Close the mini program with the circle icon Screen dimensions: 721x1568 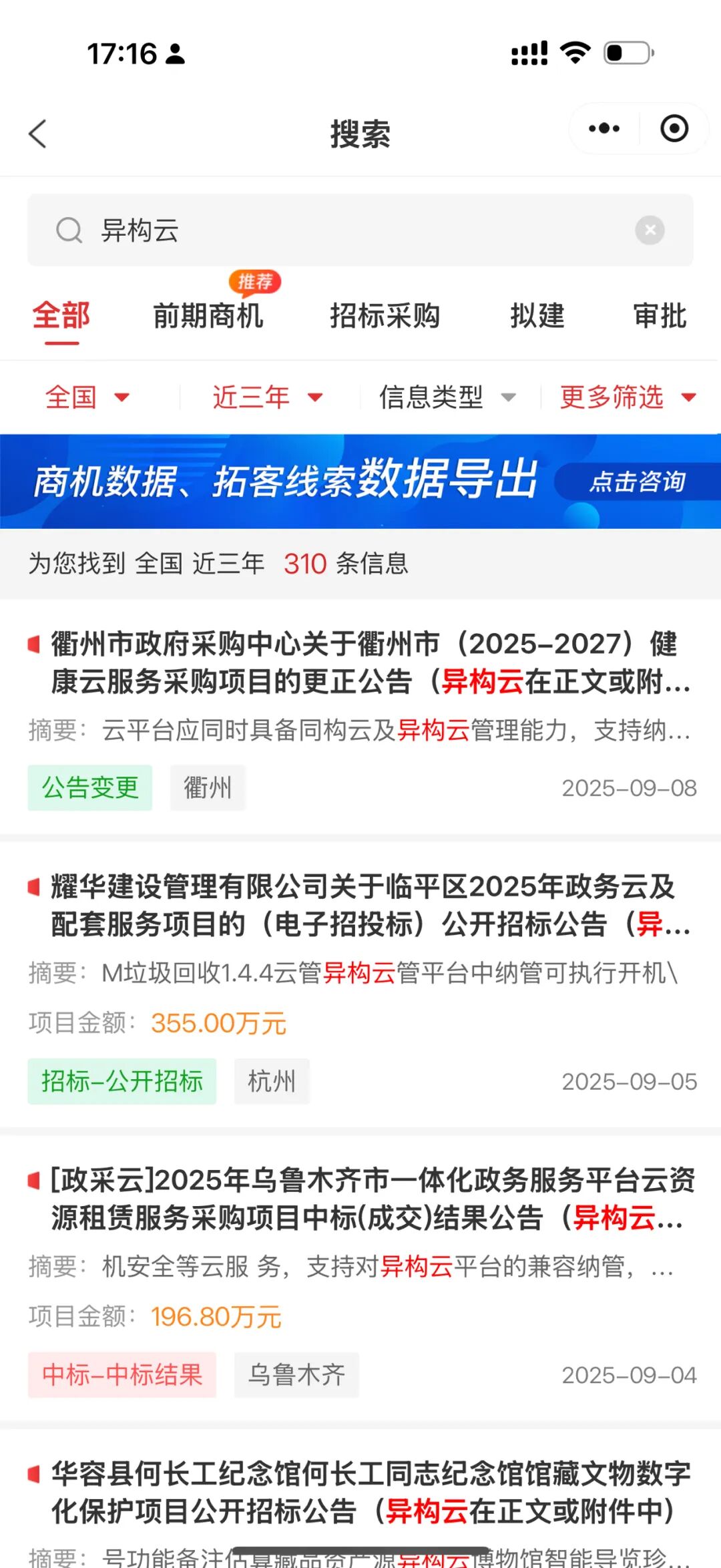coord(674,128)
